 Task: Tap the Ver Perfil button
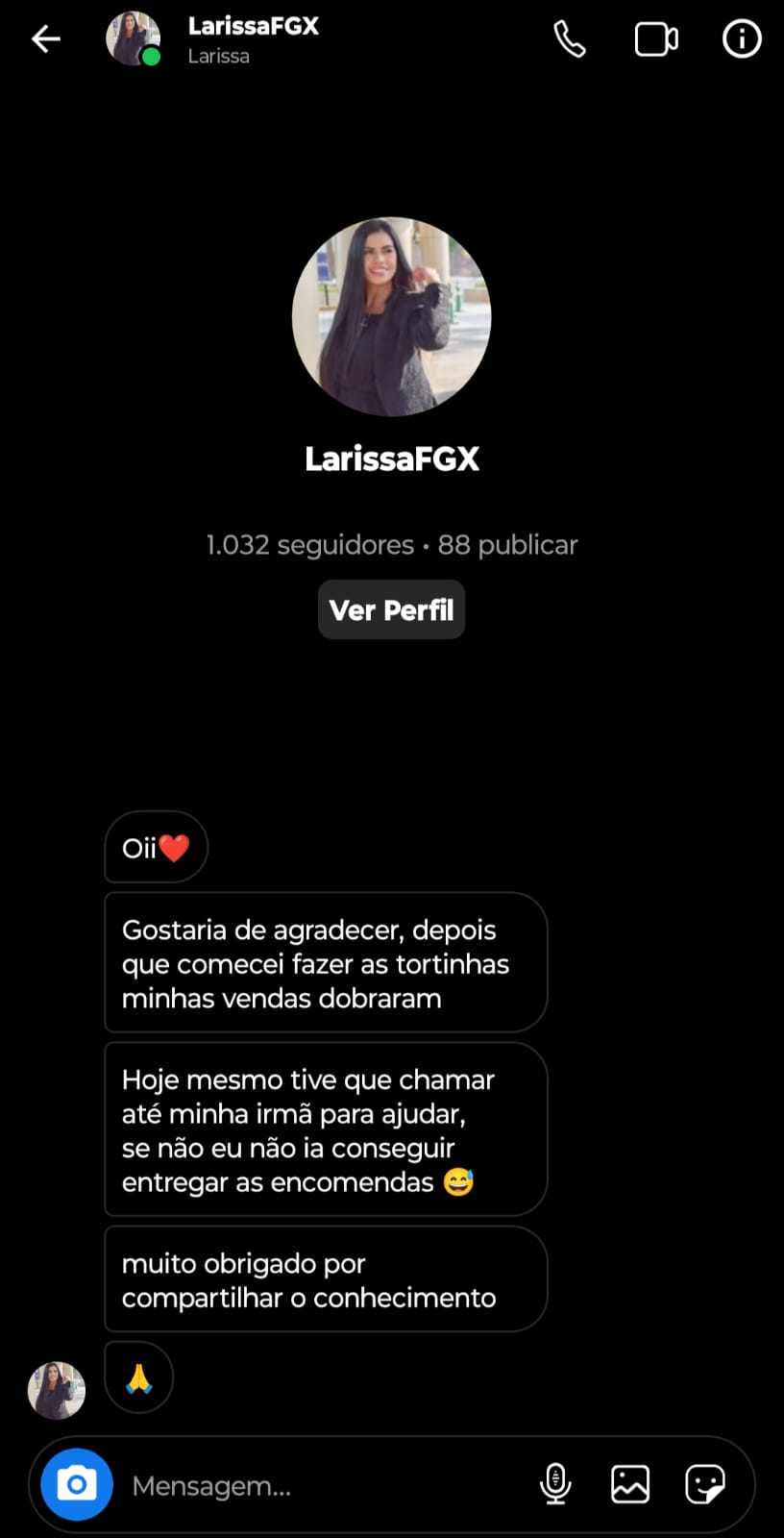[x=391, y=609]
